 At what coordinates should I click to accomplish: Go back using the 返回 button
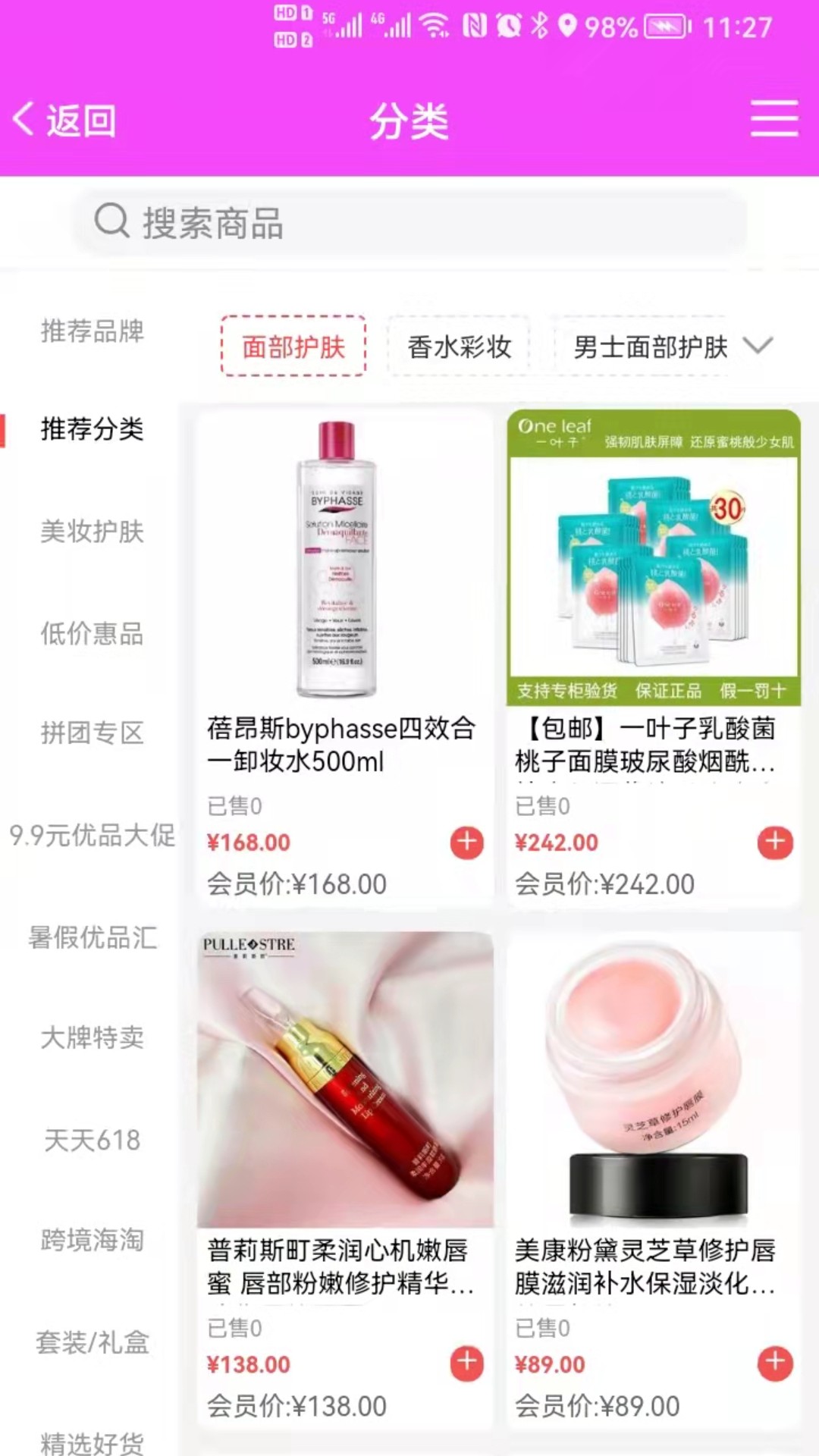64,121
